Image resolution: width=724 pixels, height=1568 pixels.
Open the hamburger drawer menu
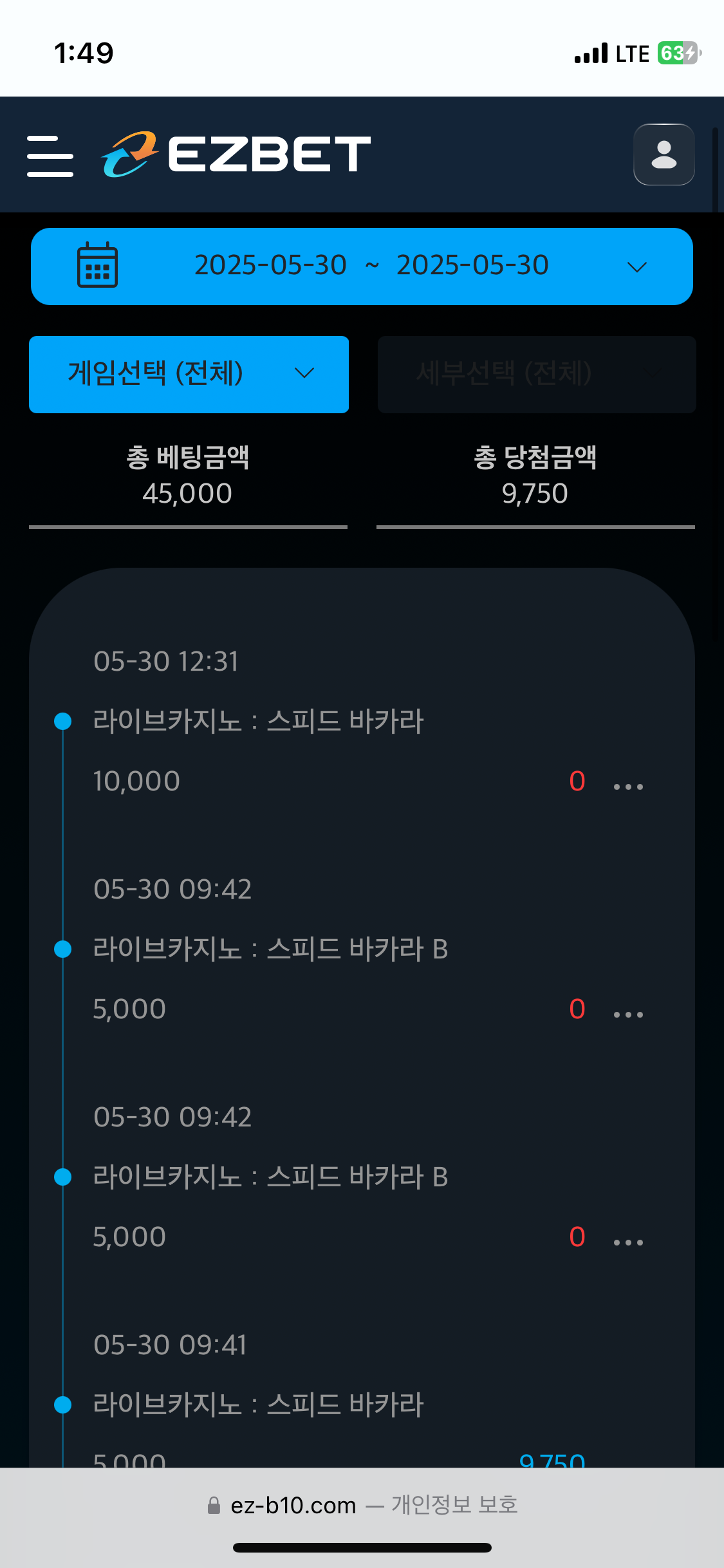[x=50, y=155]
